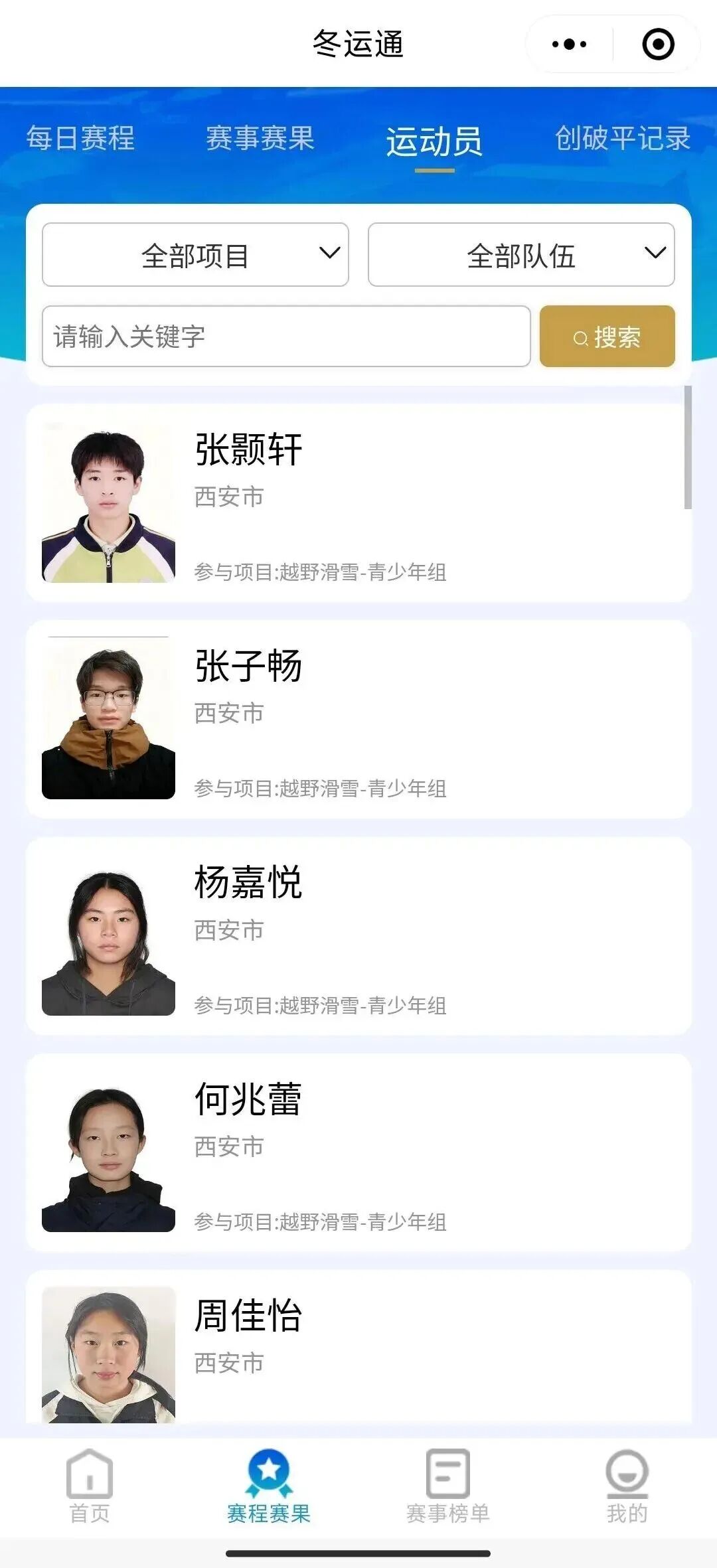Screen dimensions: 717x1568
Task: Expand the 全部队伍 dropdown
Action: [521, 255]
